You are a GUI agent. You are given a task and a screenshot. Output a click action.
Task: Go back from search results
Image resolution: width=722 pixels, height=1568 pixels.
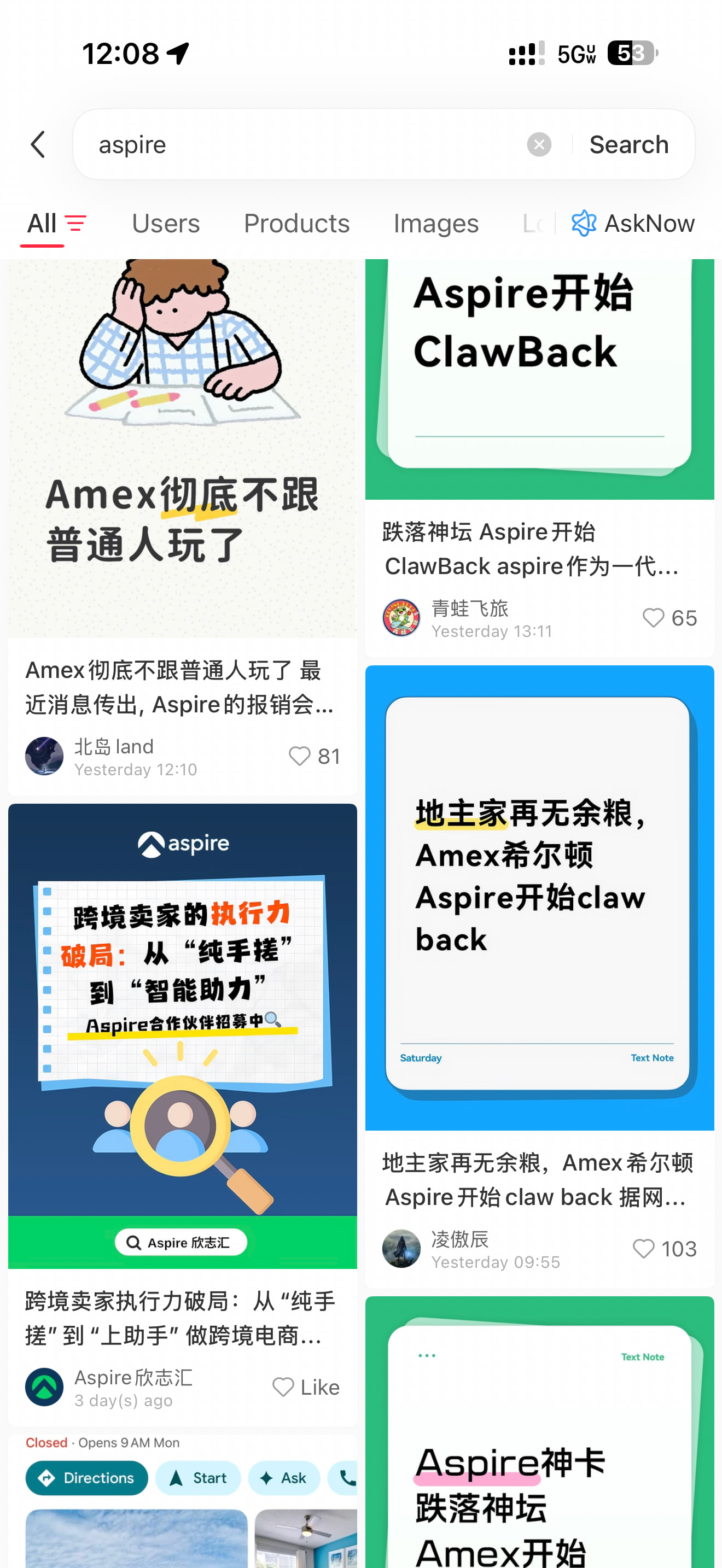click(x=38, y=144)
